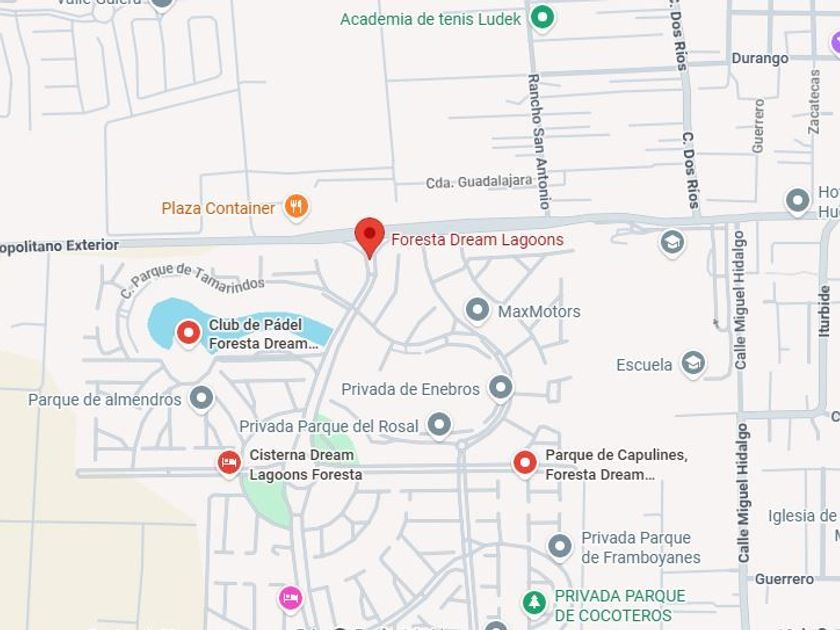Open the Parque de almendros marker
Viewport: 840px width, 630px height.
pyautogui.click(x=201, y=399)
